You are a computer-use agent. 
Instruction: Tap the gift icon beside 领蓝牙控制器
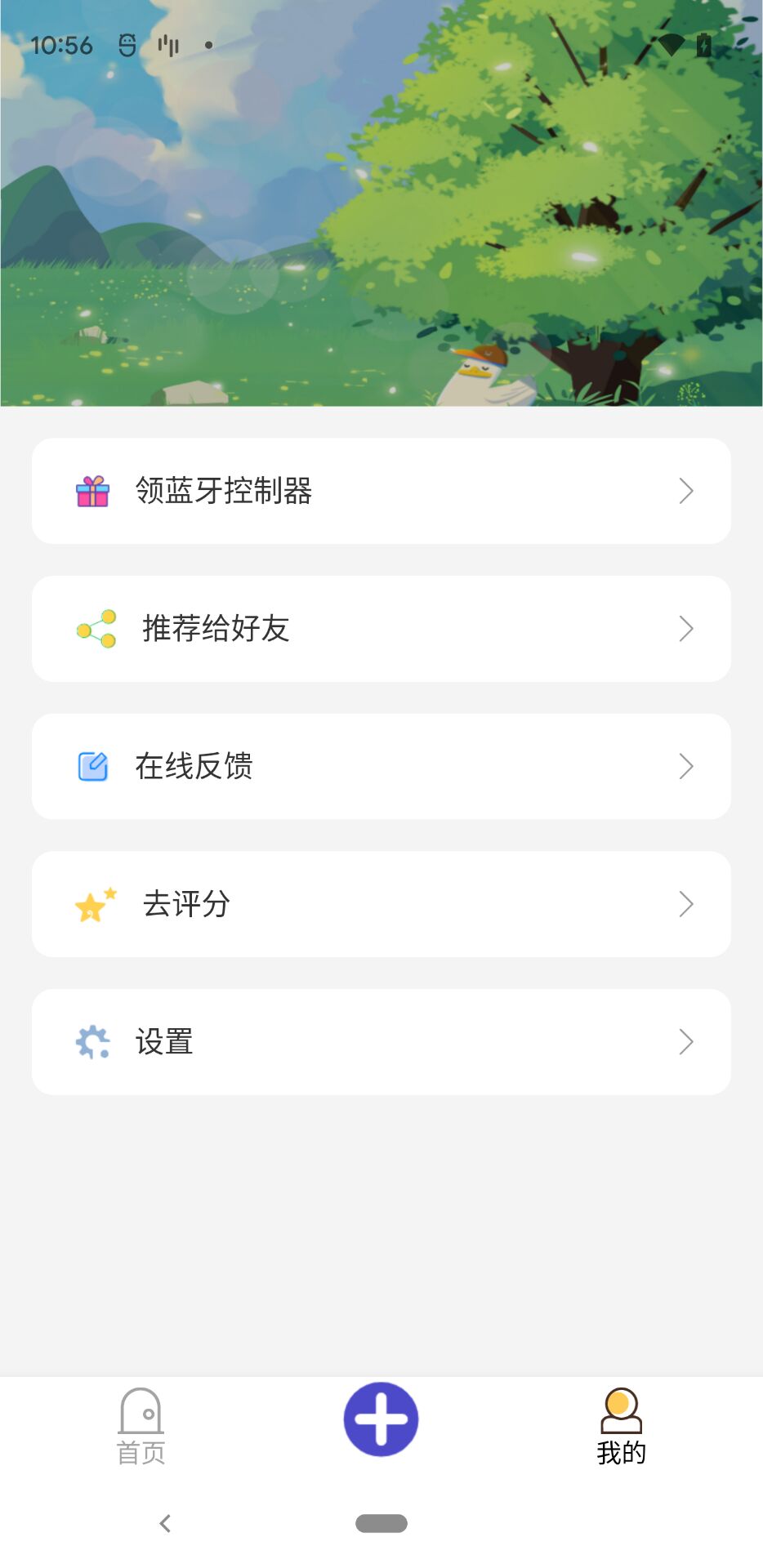point(92,490)
